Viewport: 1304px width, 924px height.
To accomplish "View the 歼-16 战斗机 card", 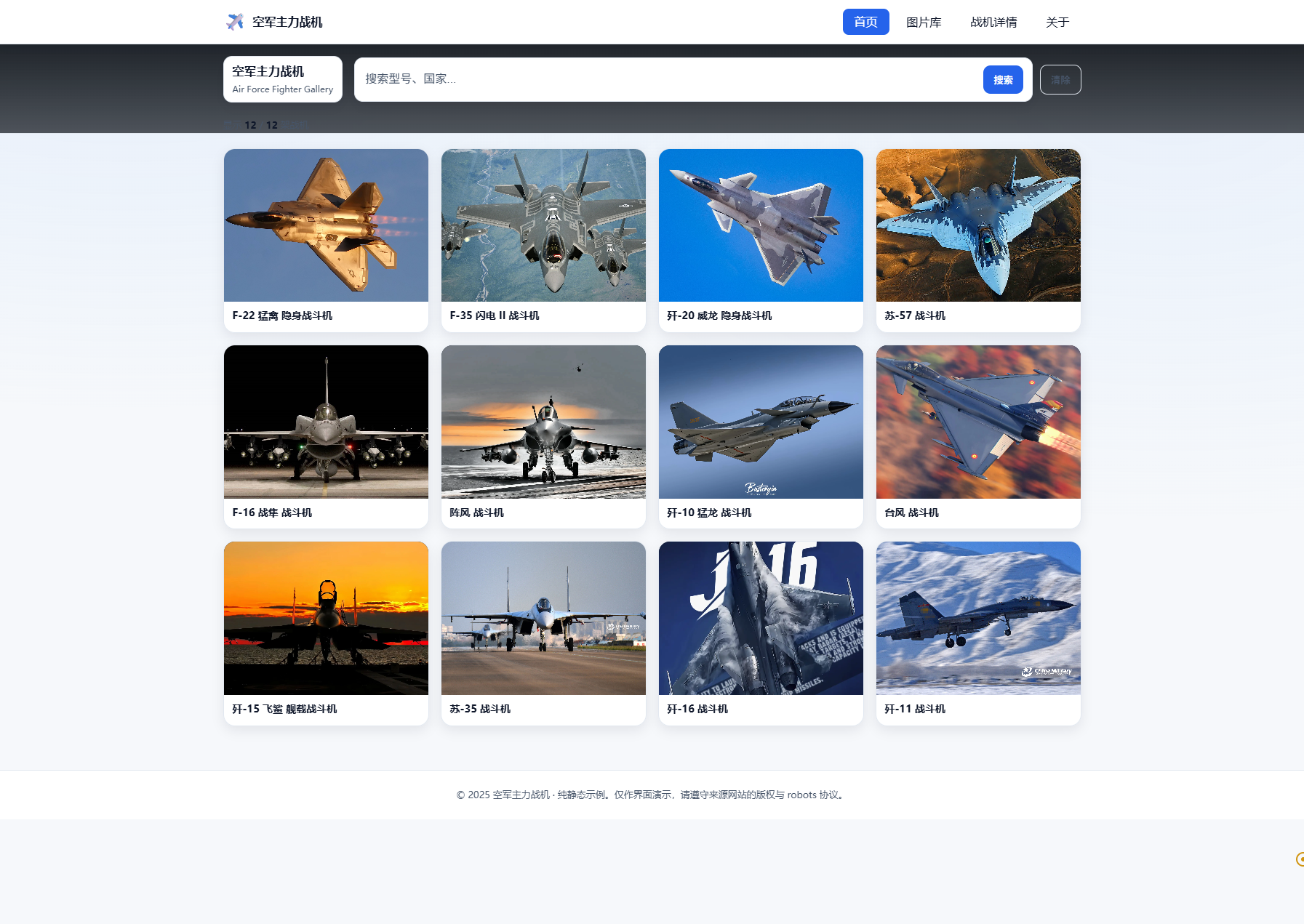I will tap(761, 632).
